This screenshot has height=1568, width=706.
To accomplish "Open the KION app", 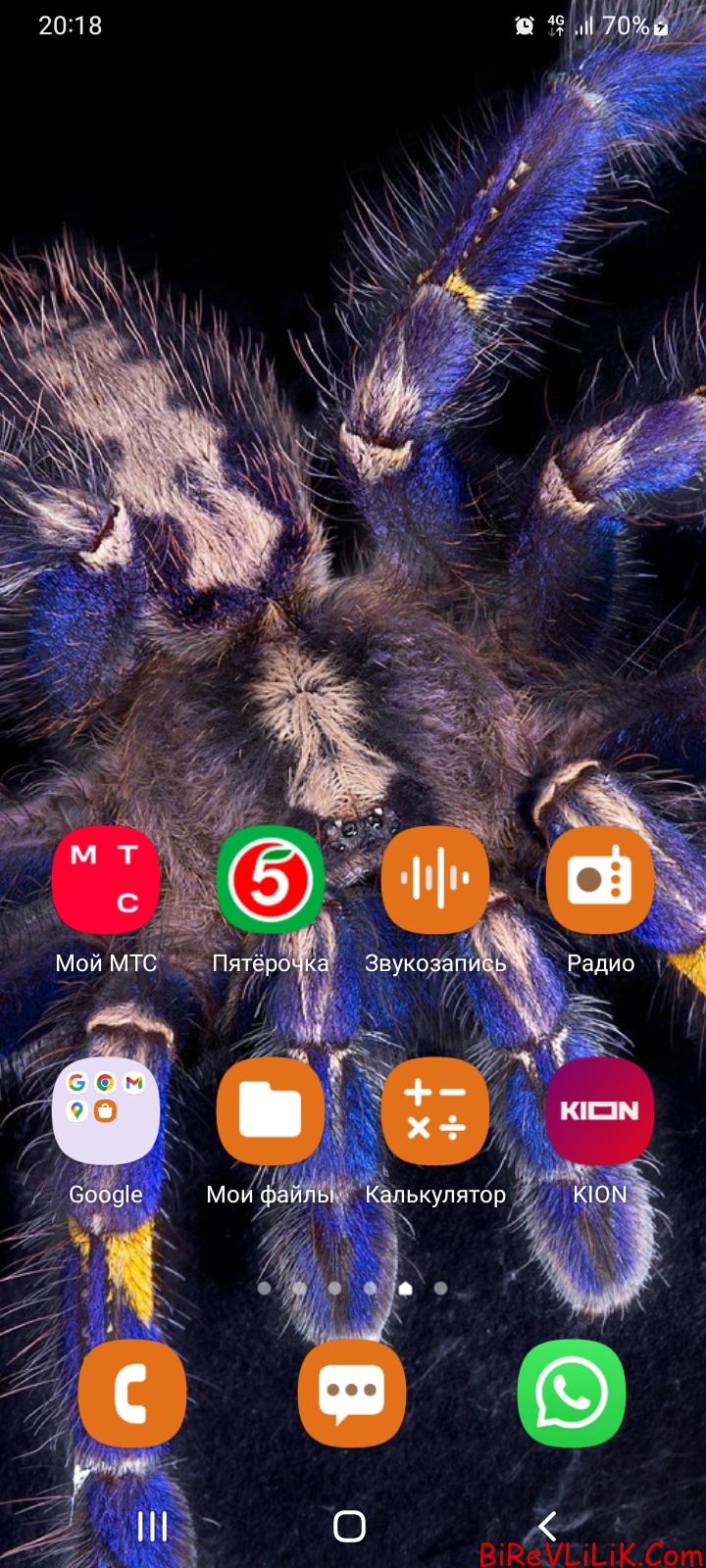I will [600, 1111].
